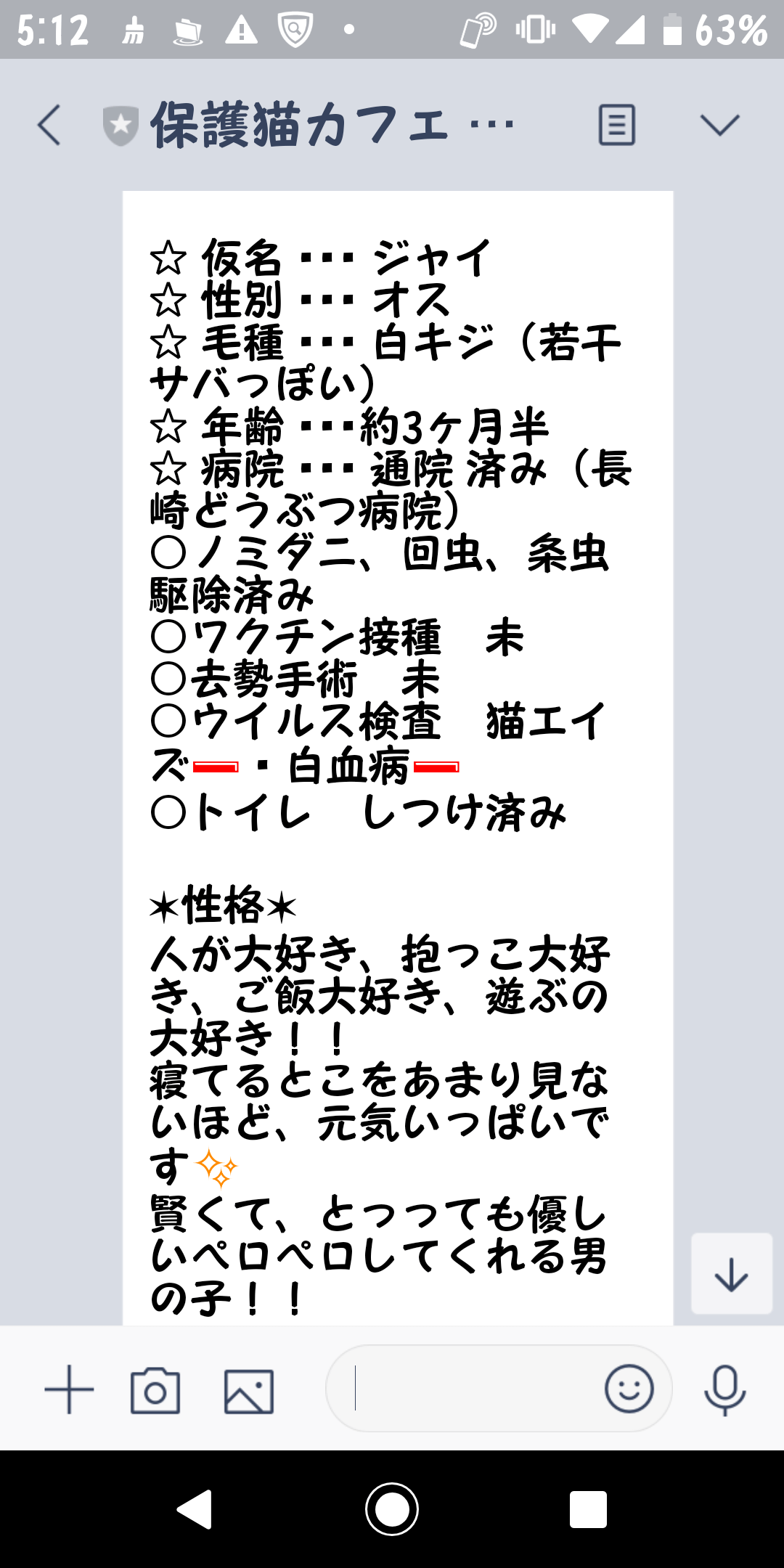Tap the system back button
The image size is (784, 1568).
(195, 1510)
